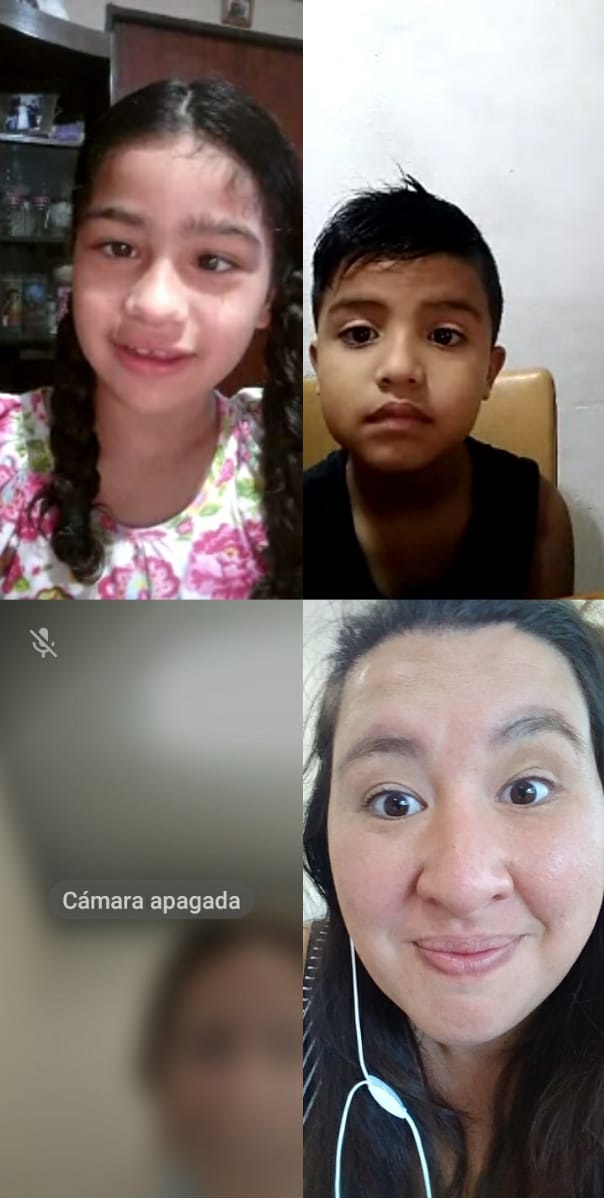Tap the video tile of the girl in floral shirt
The image size is (604, 1198).
[151, 300]
